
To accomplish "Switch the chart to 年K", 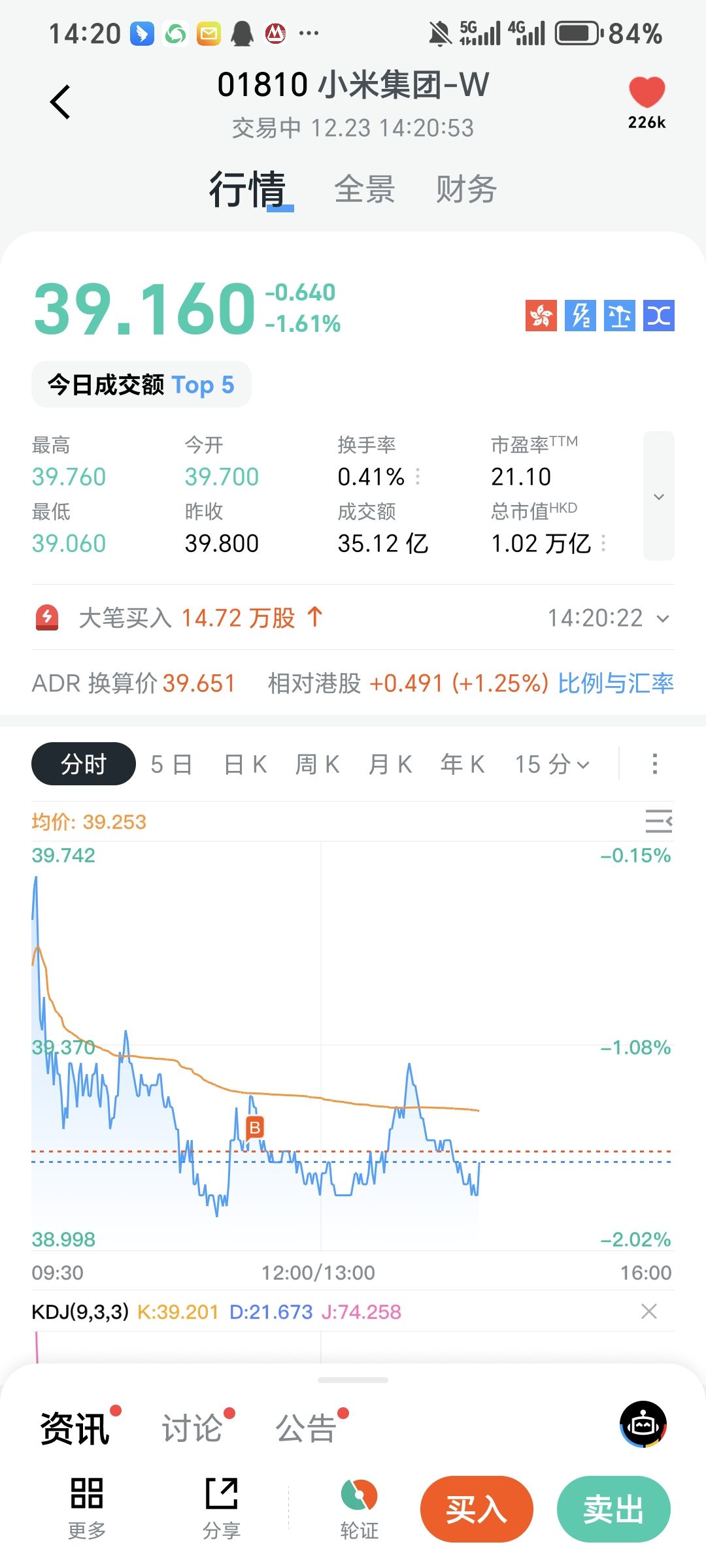I will pos(463,764).
